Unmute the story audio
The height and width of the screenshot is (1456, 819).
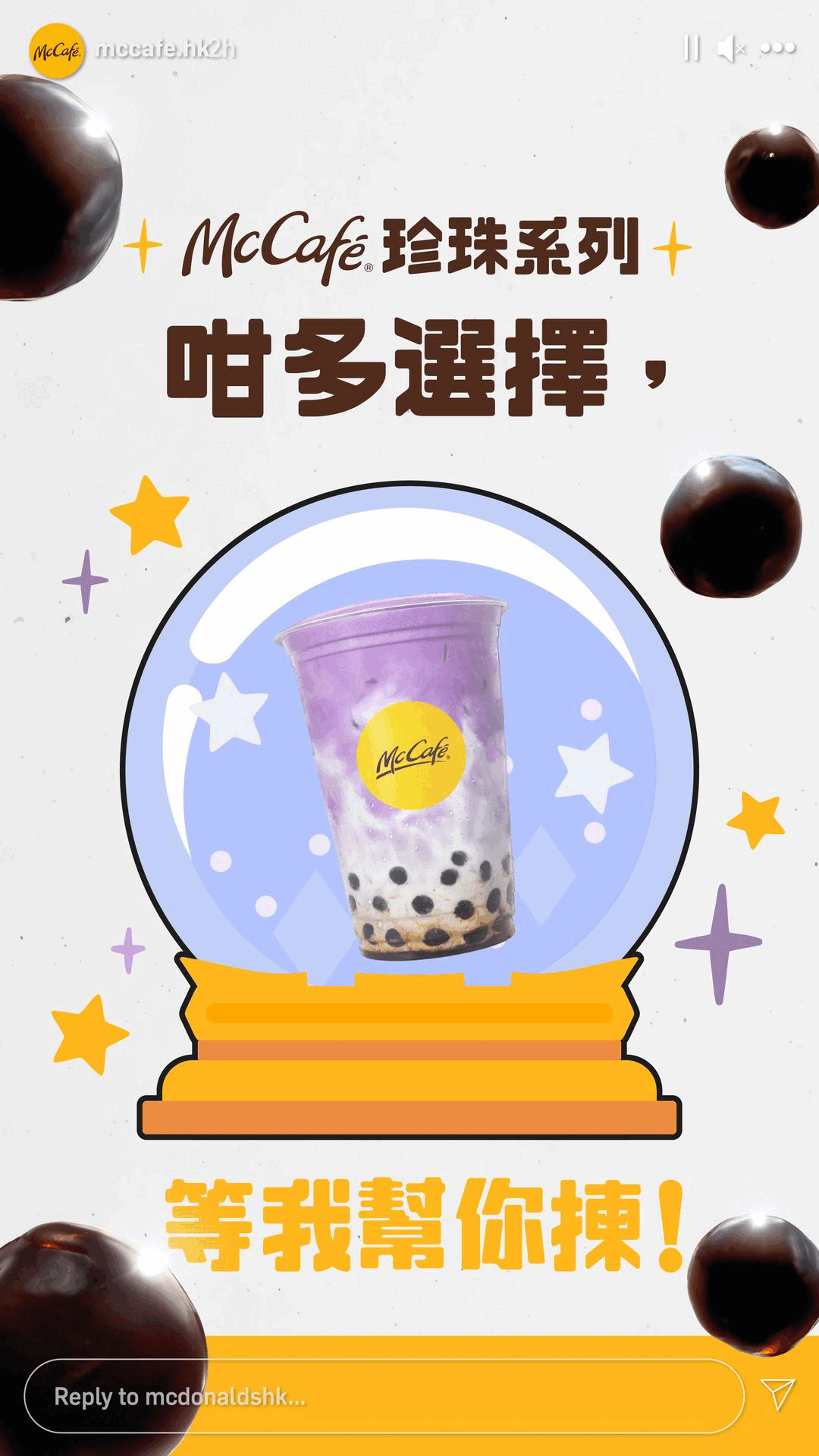pyautogui.click(x=731, y=49)
